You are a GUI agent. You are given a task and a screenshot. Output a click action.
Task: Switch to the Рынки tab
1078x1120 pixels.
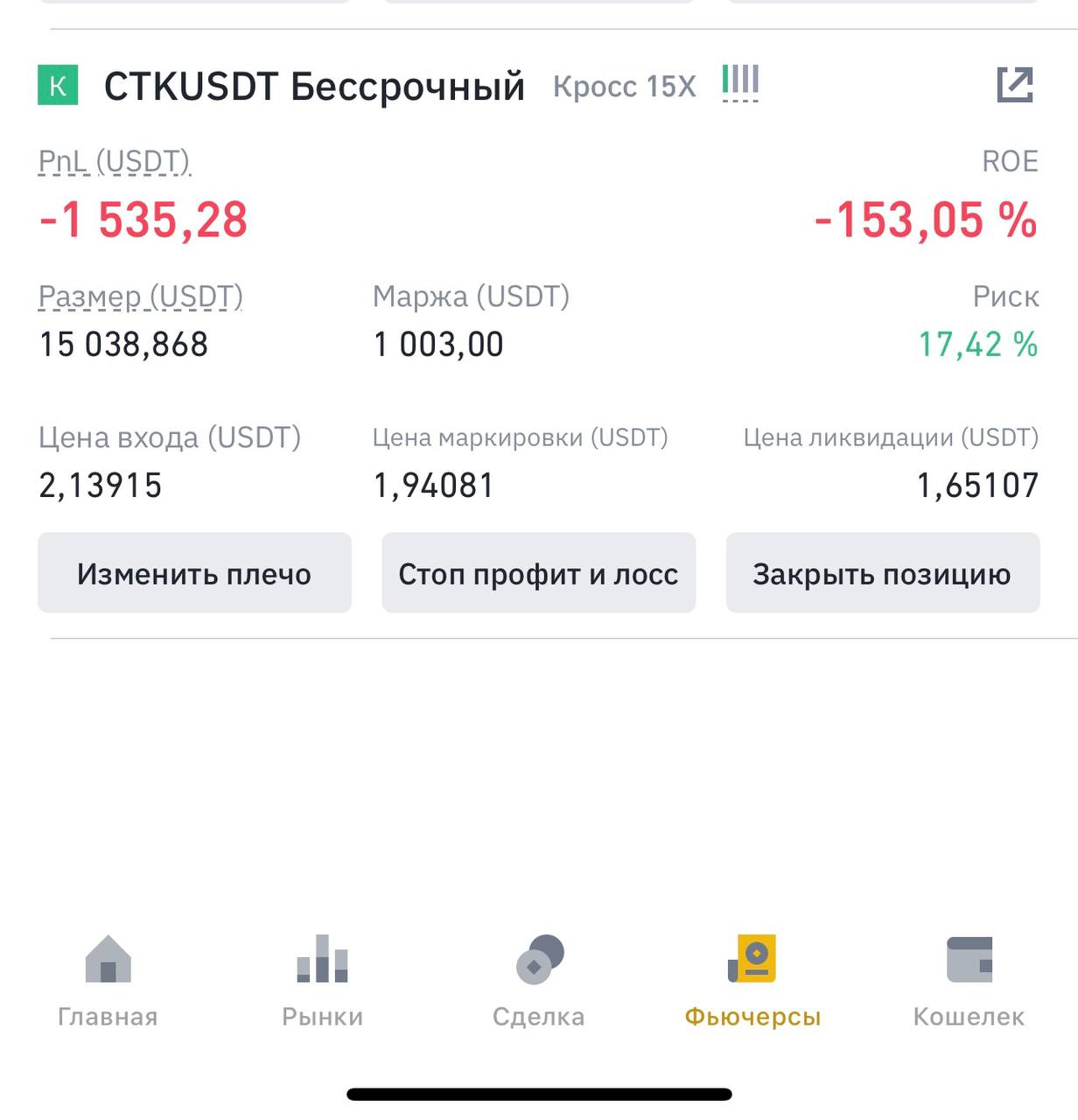point(322,980)
